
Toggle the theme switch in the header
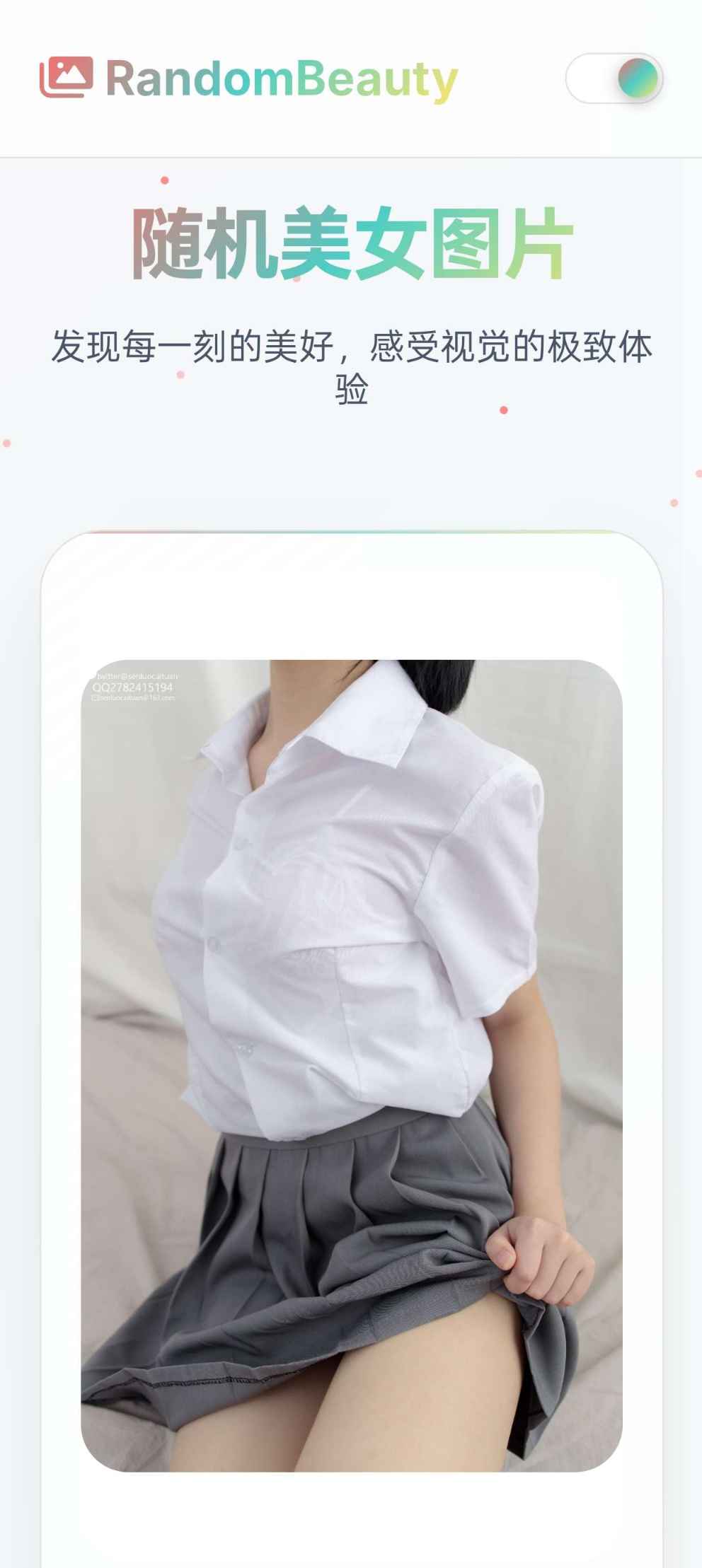pos(614,78)
